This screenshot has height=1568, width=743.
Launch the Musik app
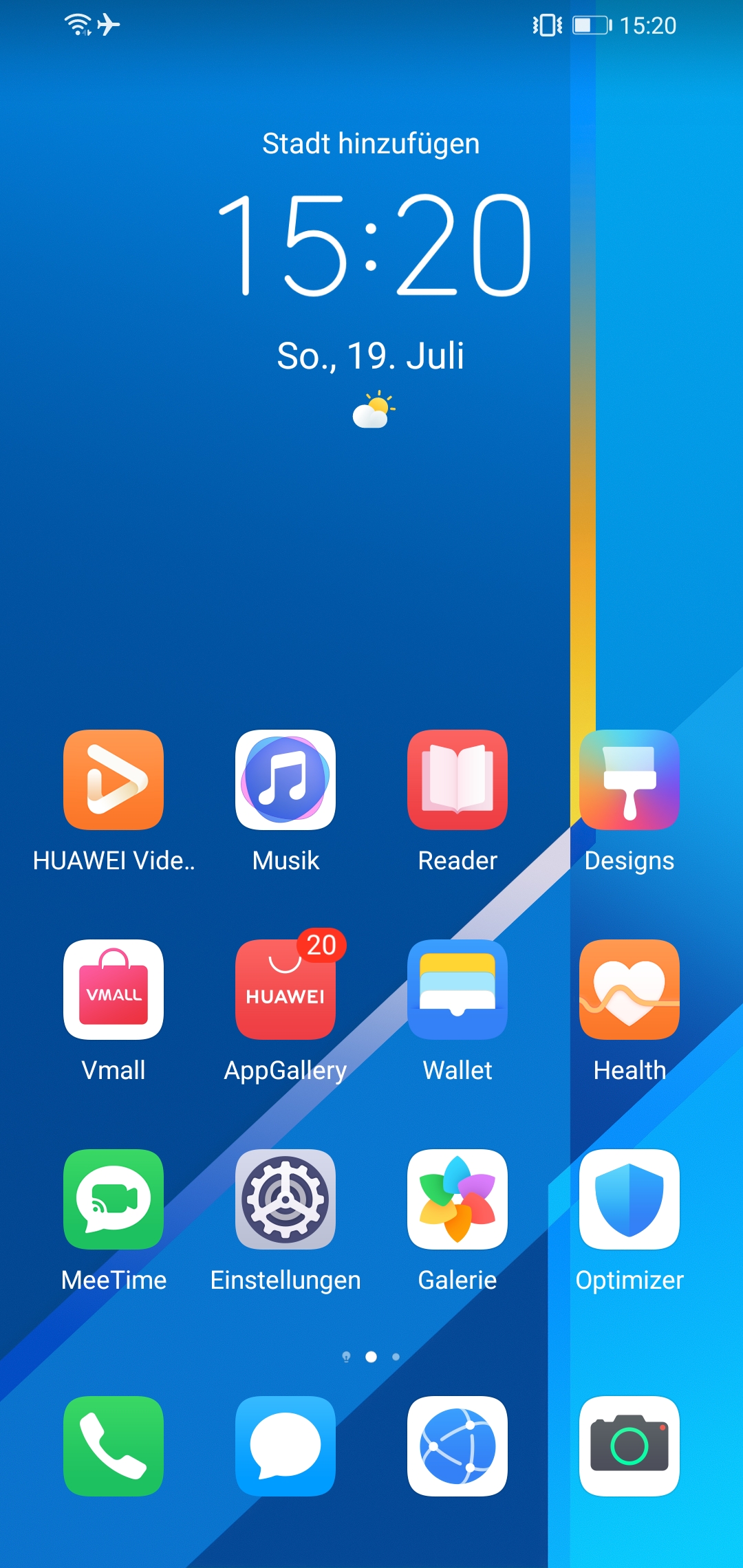pos(286,780)
